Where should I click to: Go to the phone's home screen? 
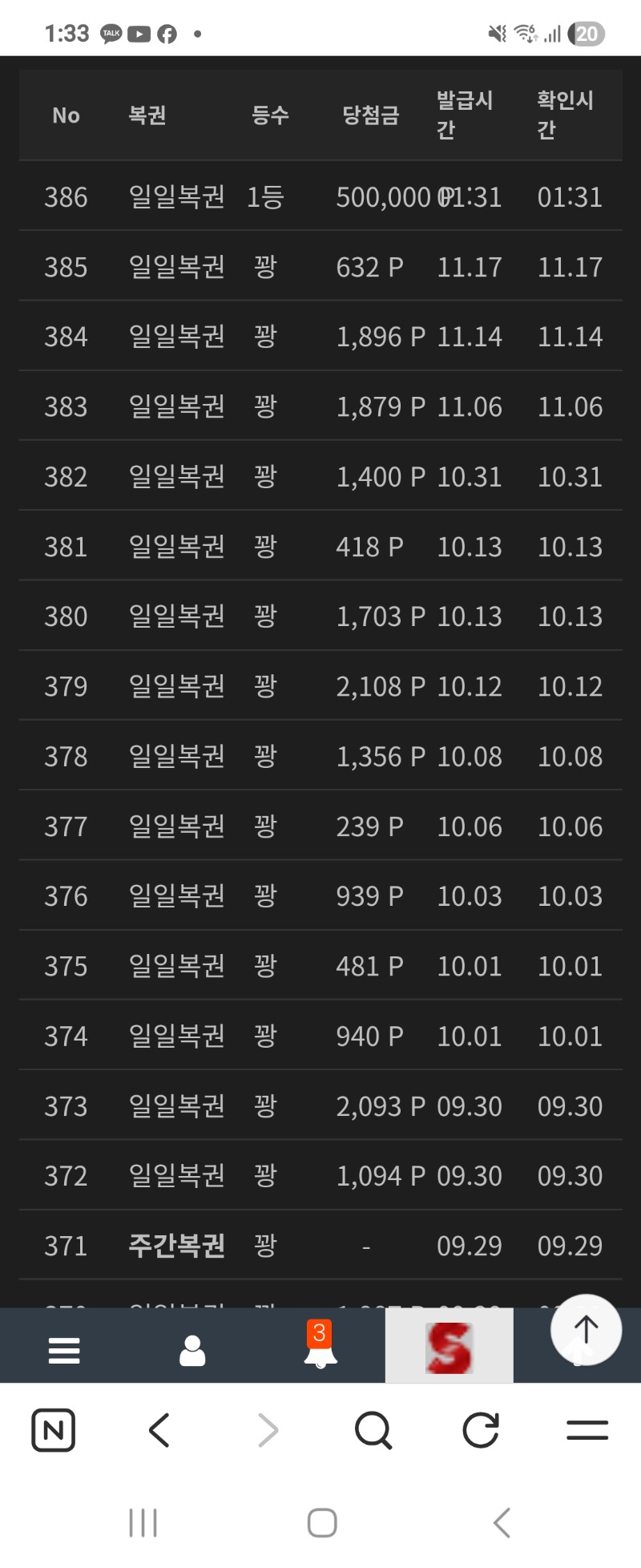[322, 1522]
